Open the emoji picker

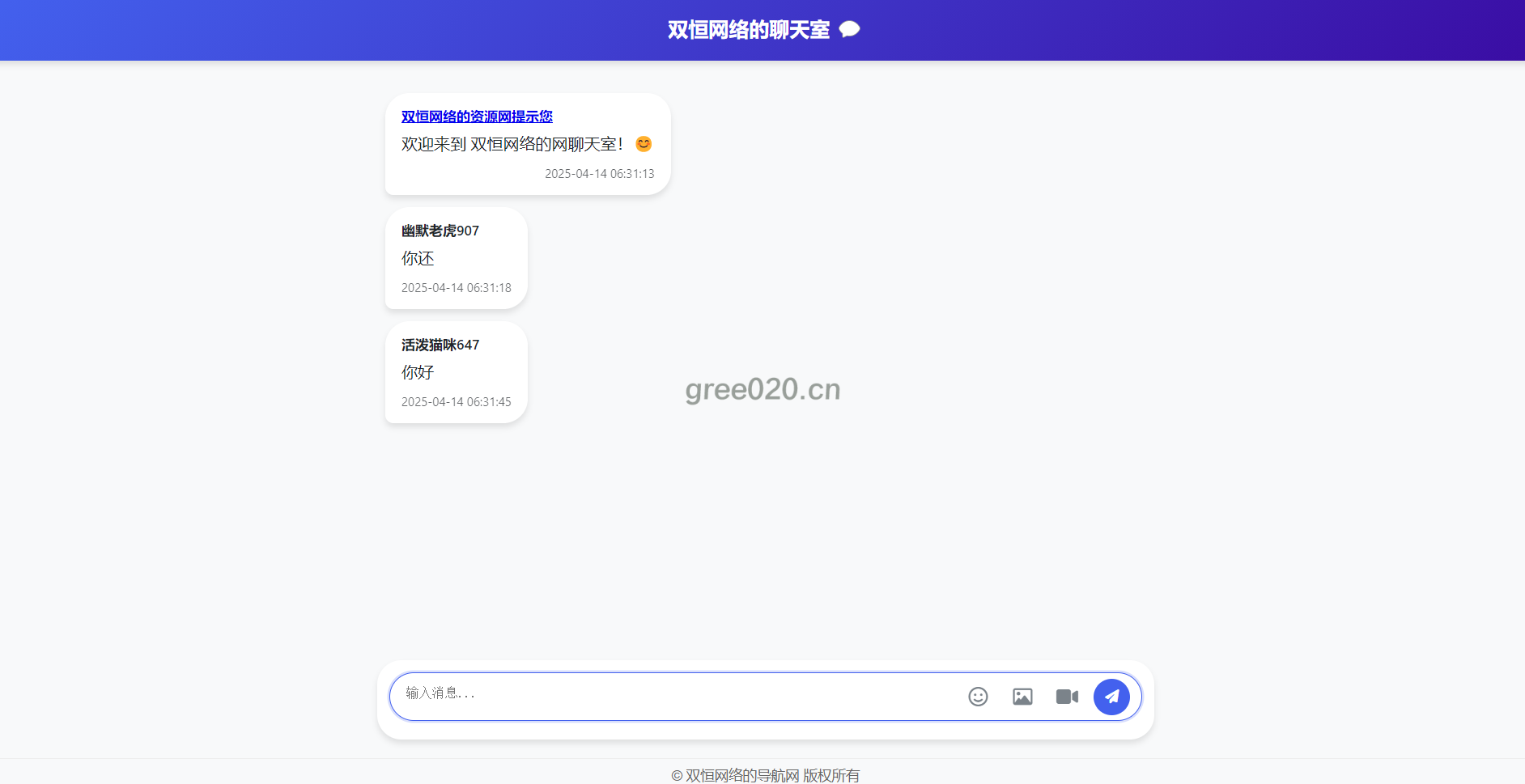978,697
